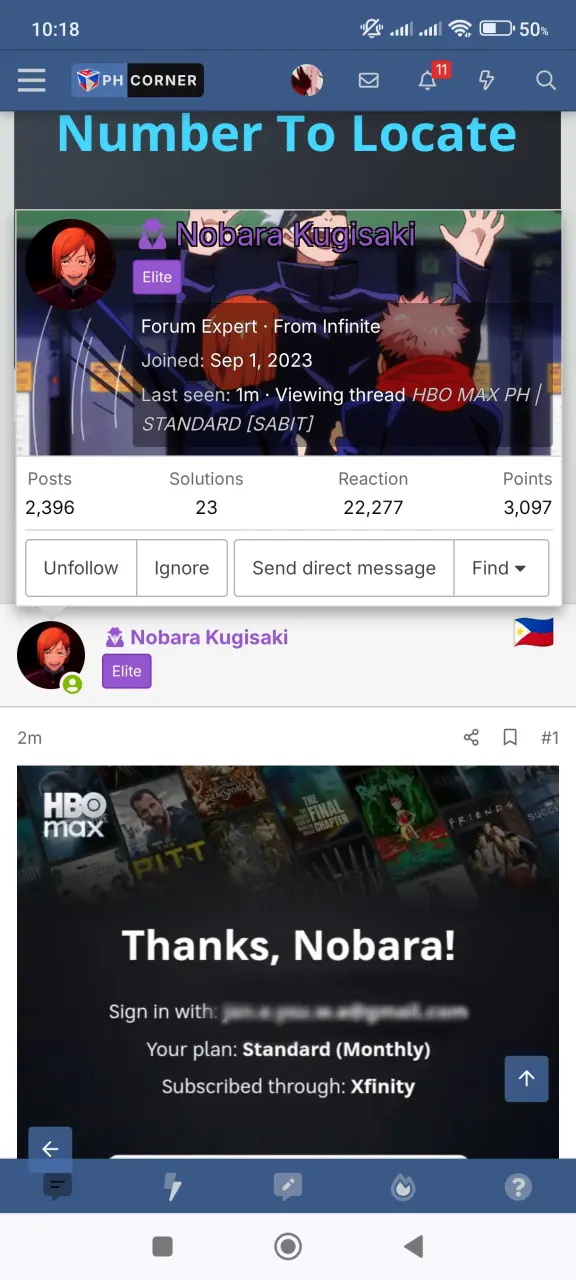
Task: Open the search magnifier
Action: (x=545, y=80)
